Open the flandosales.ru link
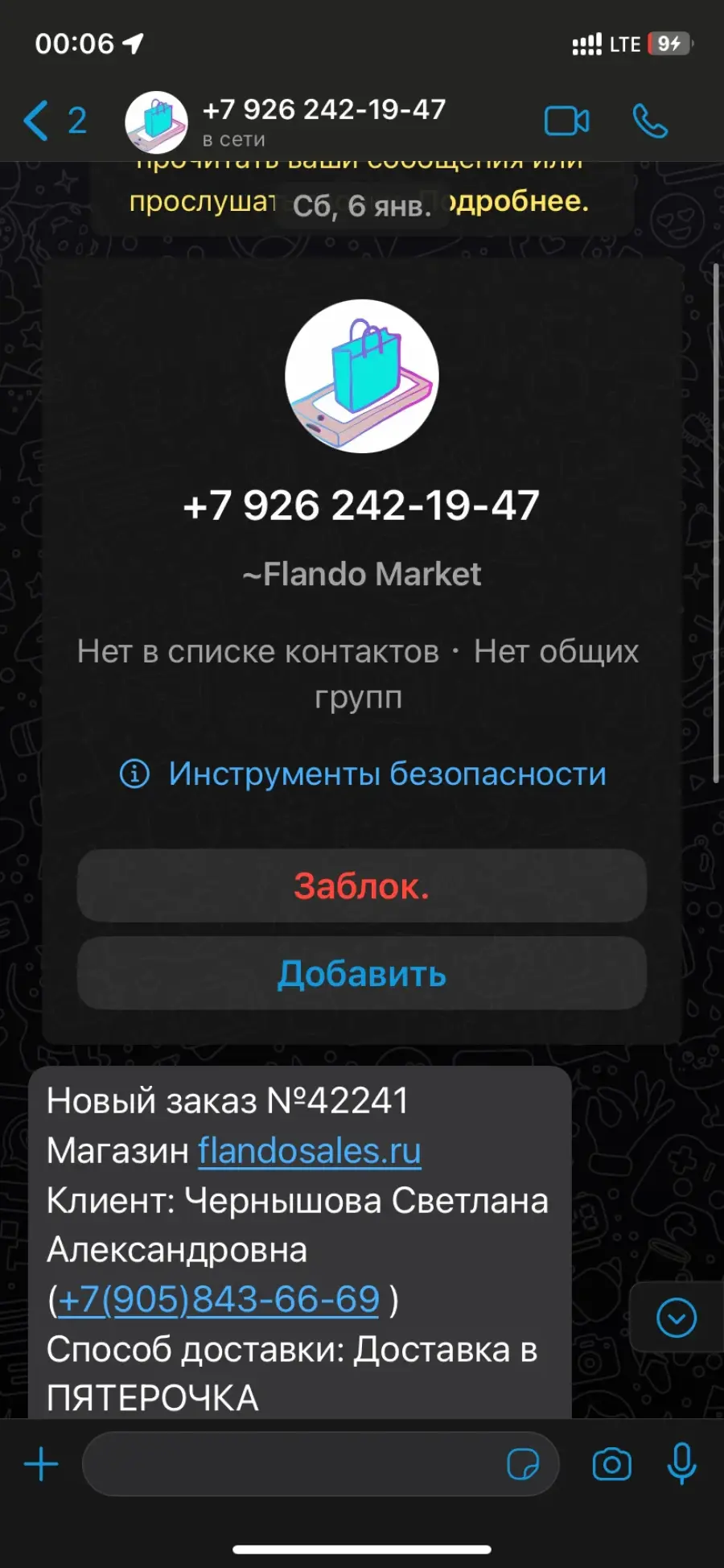724x1568 pixels. (x=310, y=1150)
